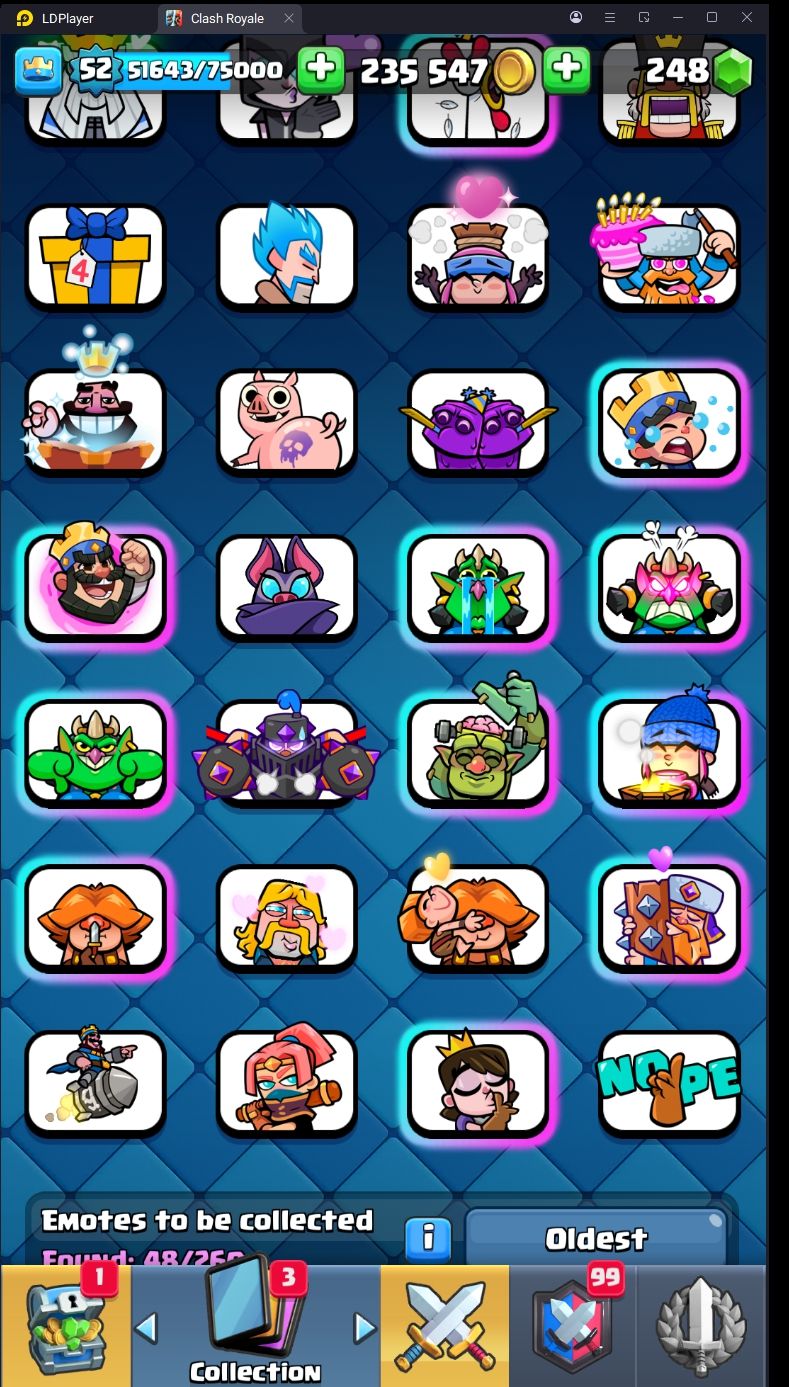Switch to the Battle crossed-swords tab
The width and height of the screenshot is (789, 1387).
tap(445, 1325)
